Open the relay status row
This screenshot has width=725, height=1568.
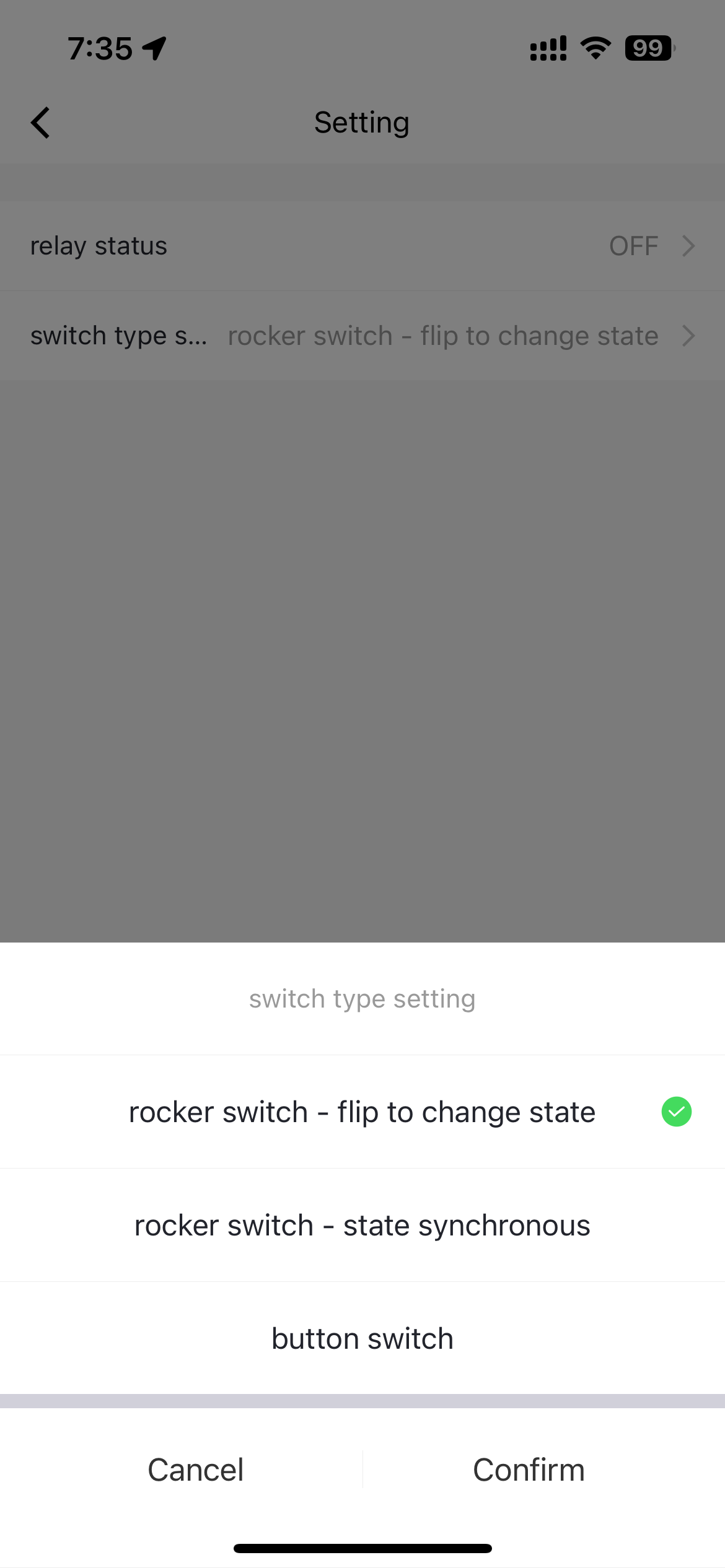pos(362,246)
